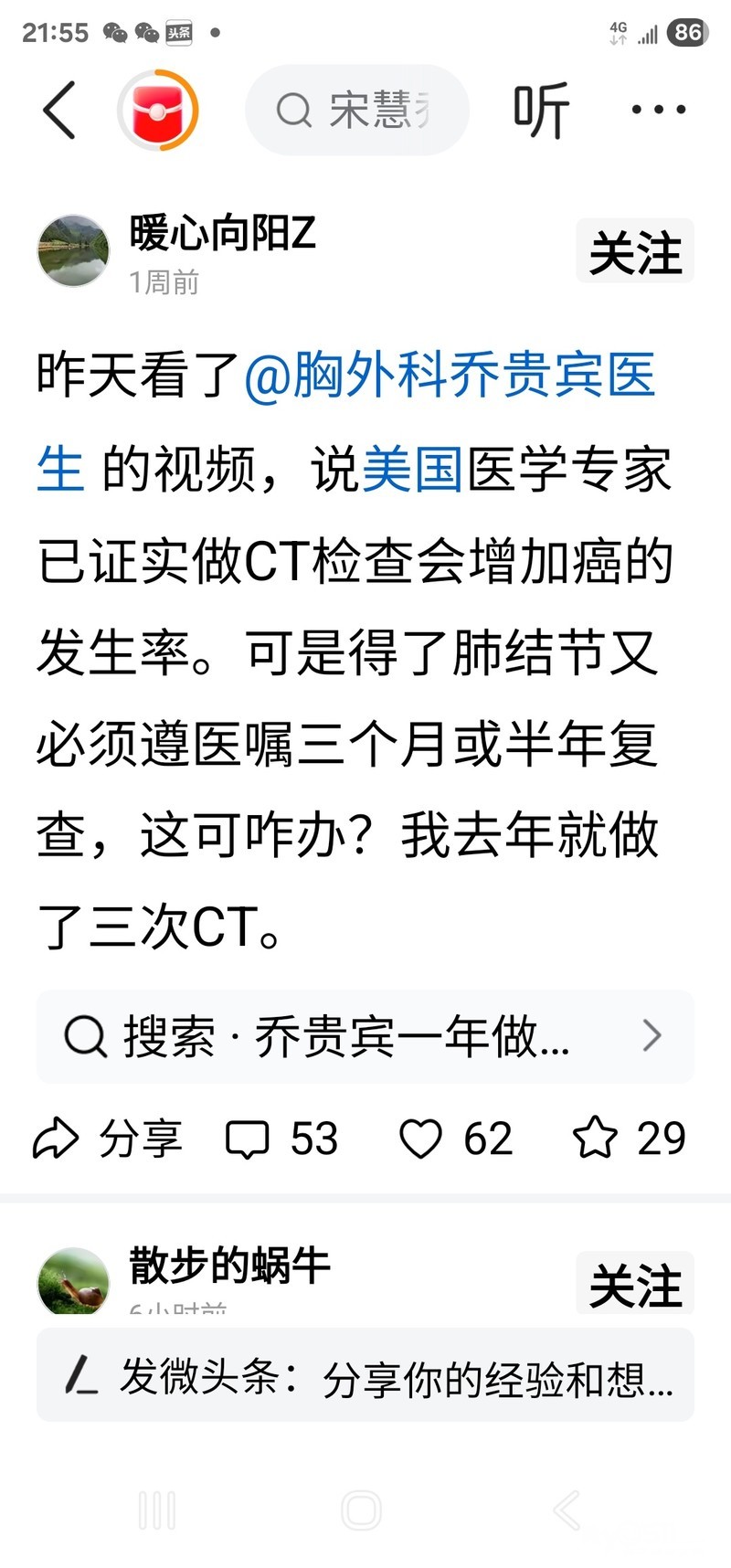Tap the system home button

(362, 1510)
